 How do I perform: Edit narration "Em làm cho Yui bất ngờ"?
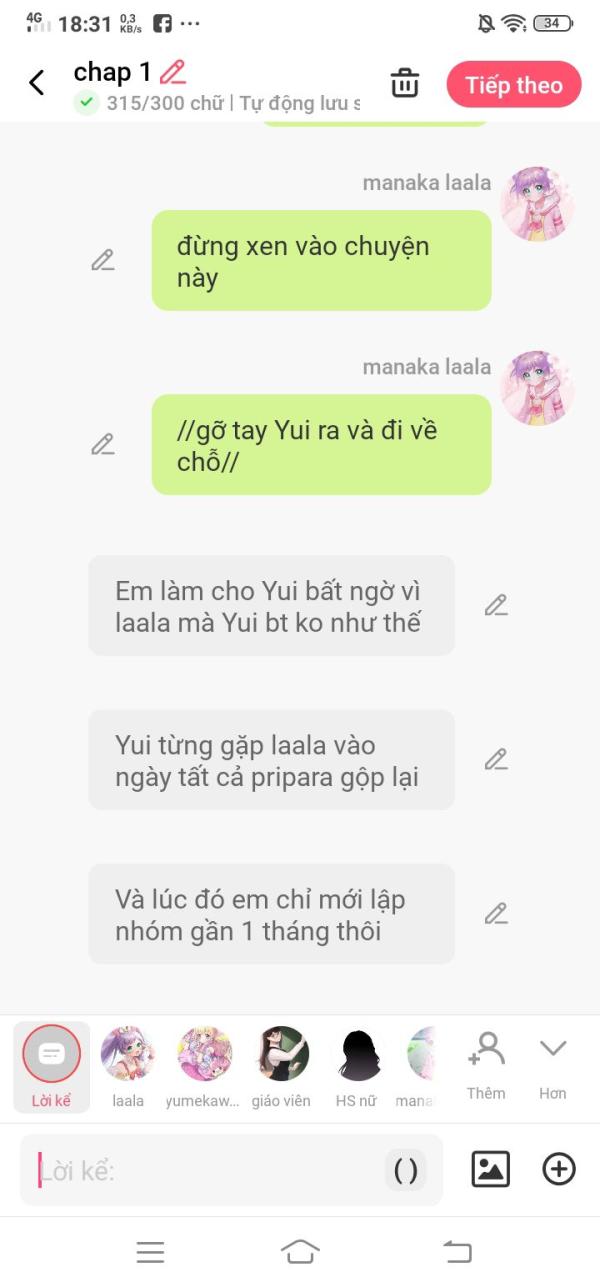coord(496,605)
